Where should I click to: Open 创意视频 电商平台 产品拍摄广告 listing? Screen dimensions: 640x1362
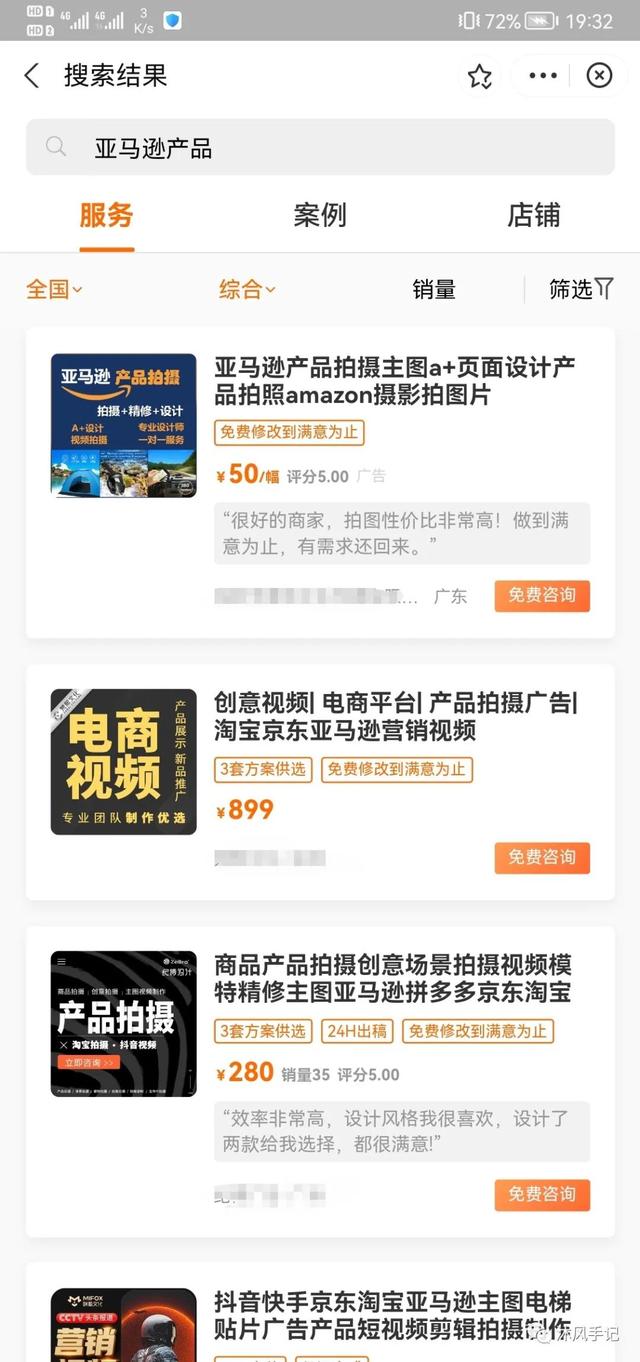point(395,717)
